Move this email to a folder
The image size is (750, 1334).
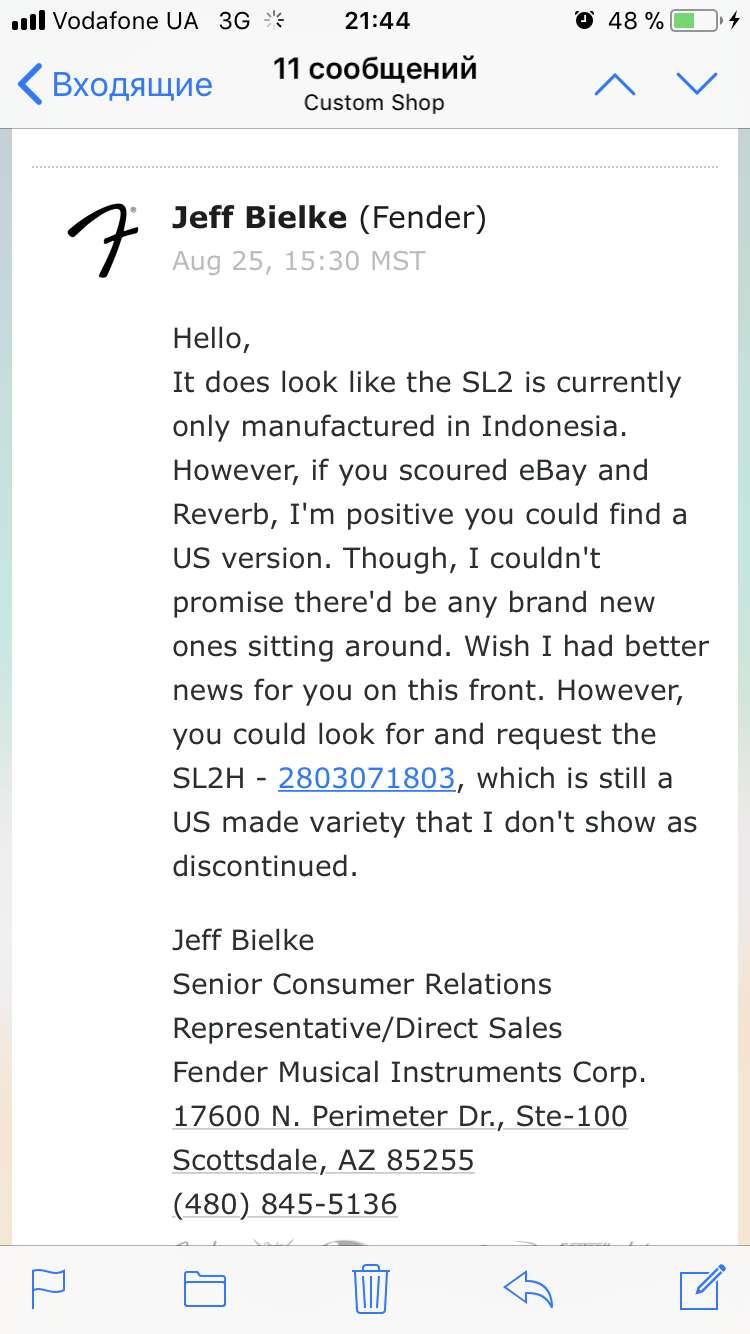tap(205, 1288)
